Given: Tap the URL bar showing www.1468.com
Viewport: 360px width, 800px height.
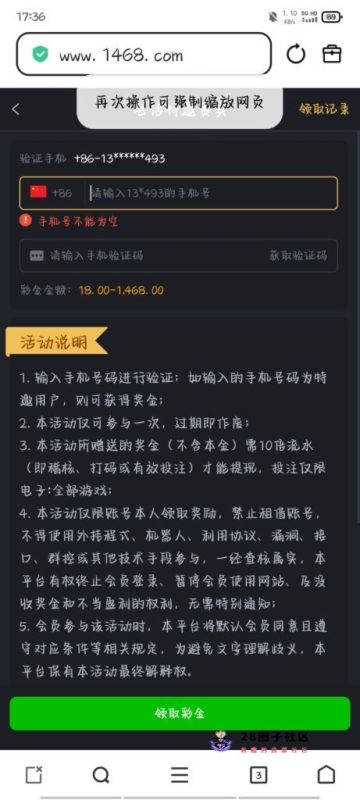Looking at the screenshot, I should click(x=144, y=55).
